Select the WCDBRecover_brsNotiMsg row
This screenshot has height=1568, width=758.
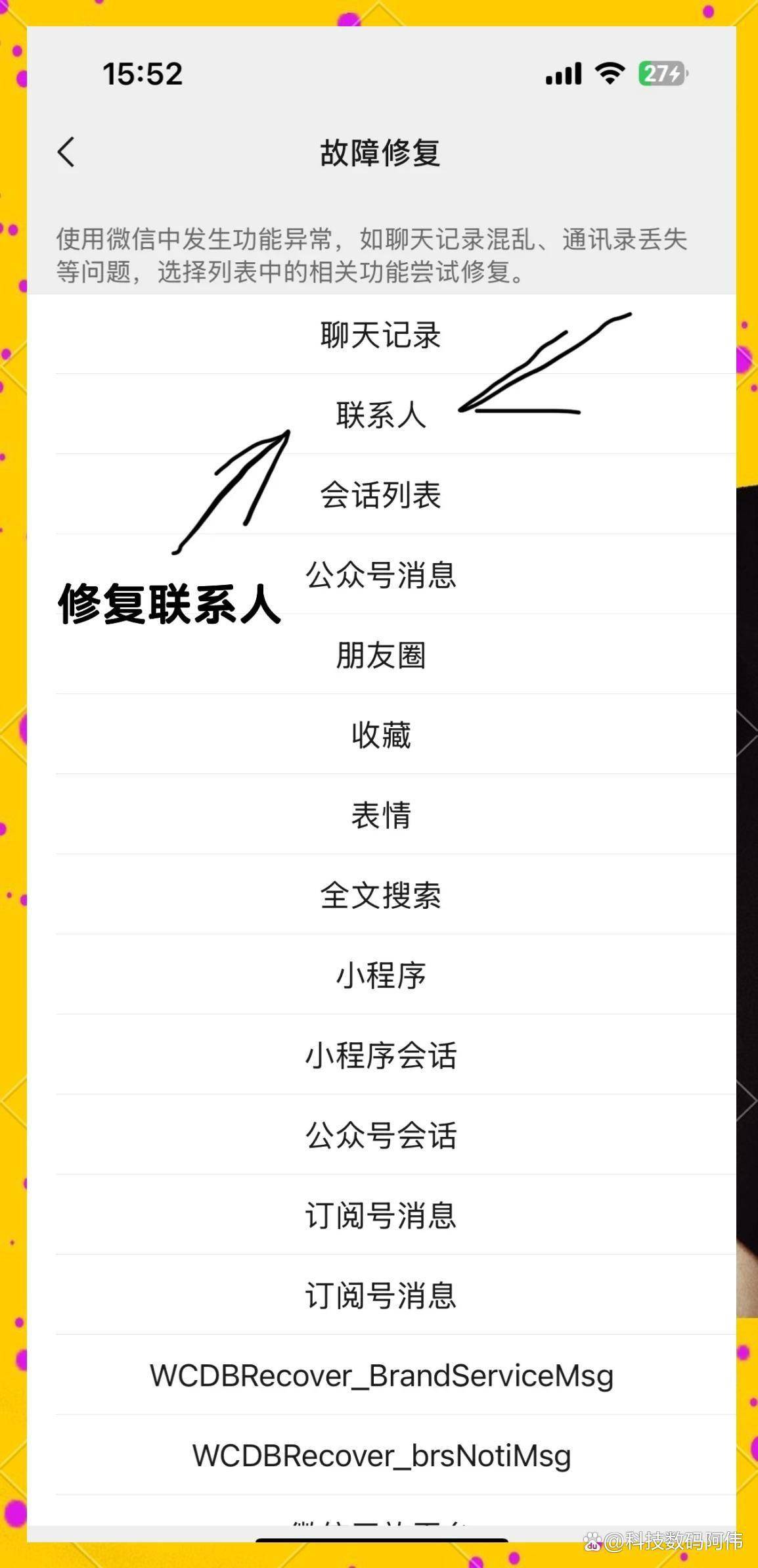coord(381,1456)
